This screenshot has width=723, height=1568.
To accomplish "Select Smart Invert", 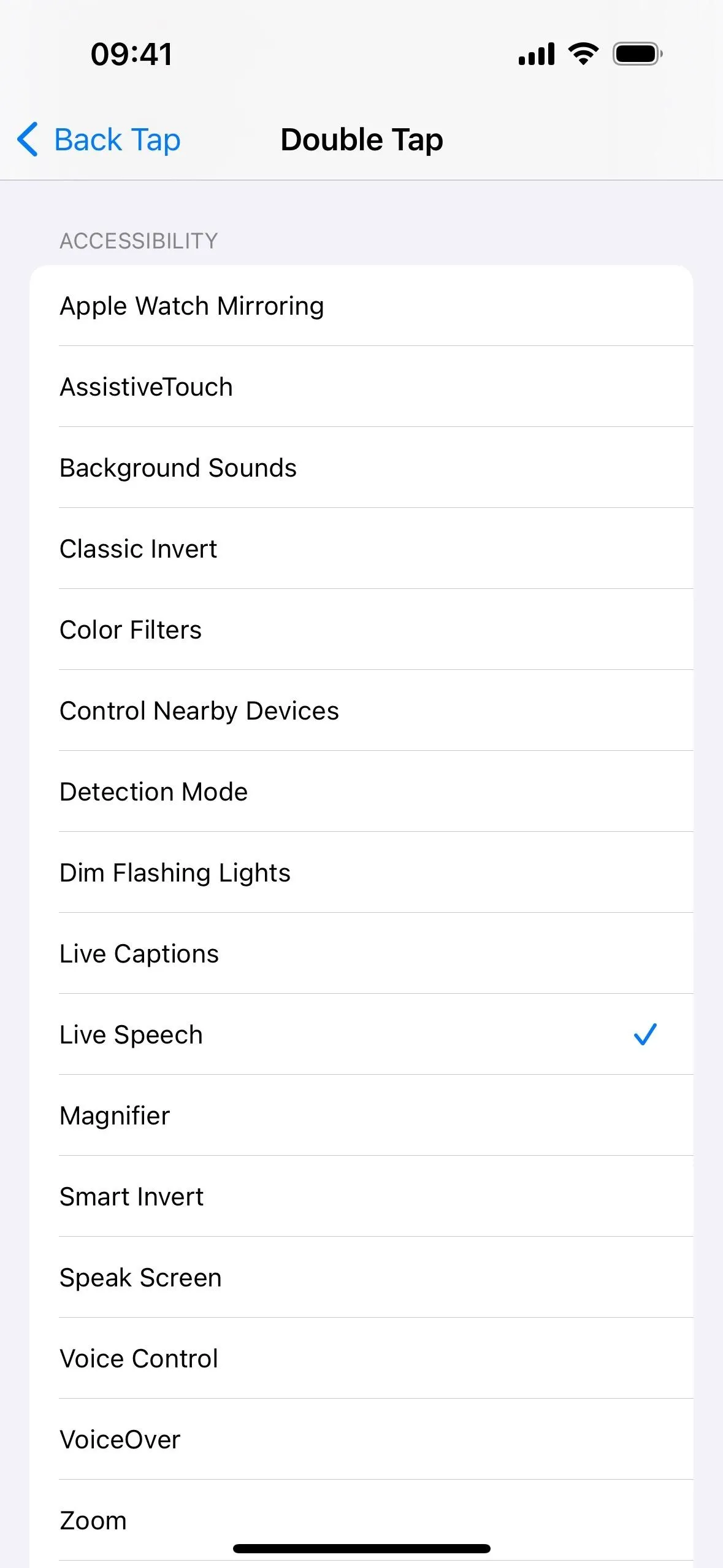I will coord(361,1196).
